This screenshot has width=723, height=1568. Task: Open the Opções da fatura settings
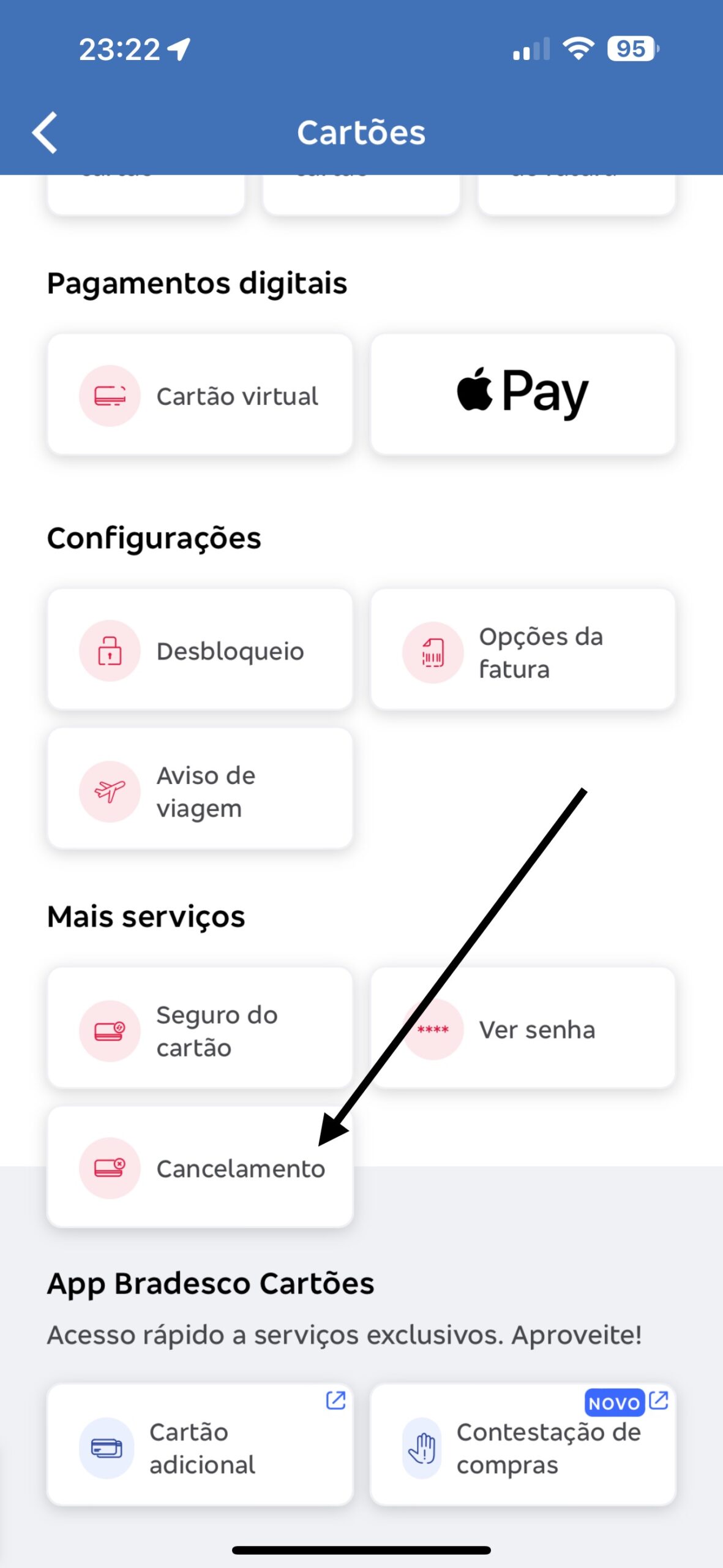[523, 651]
